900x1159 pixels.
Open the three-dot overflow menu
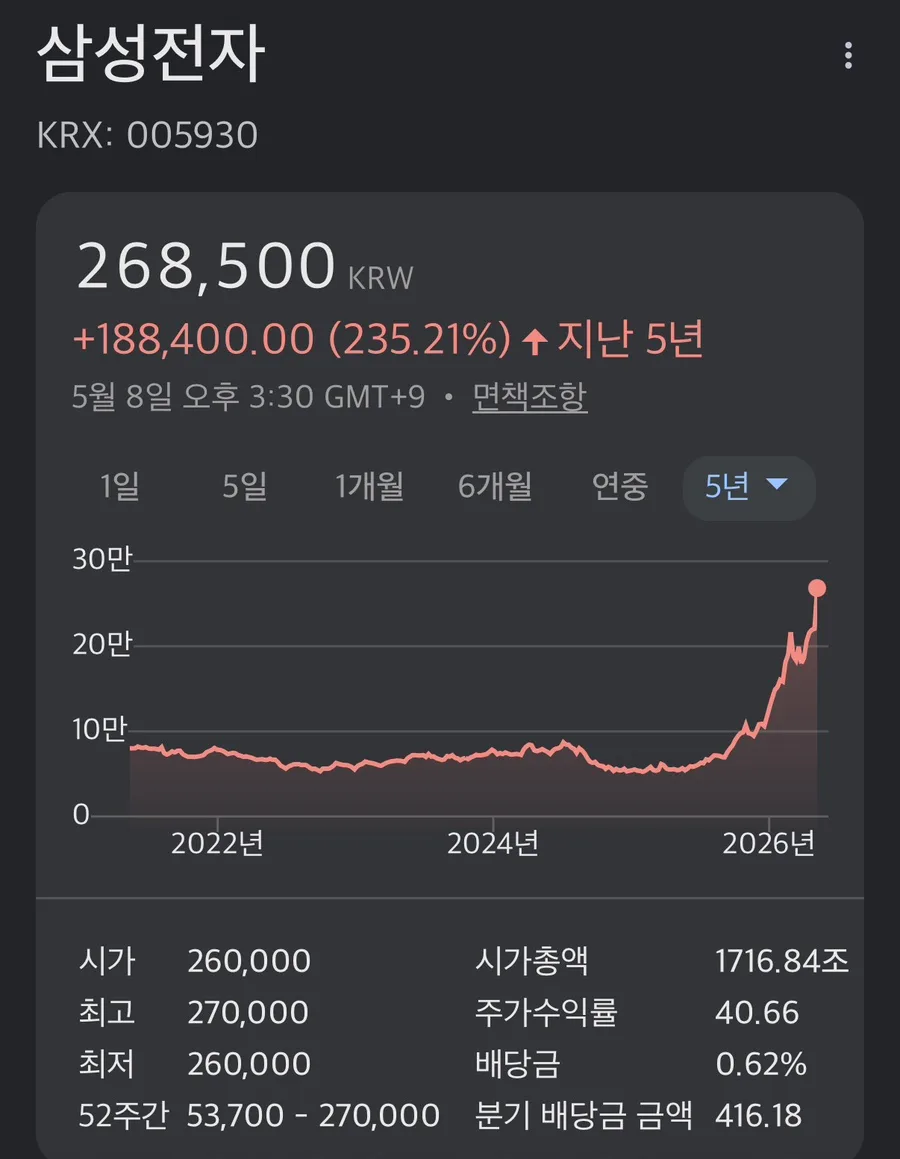coord(848,55)
